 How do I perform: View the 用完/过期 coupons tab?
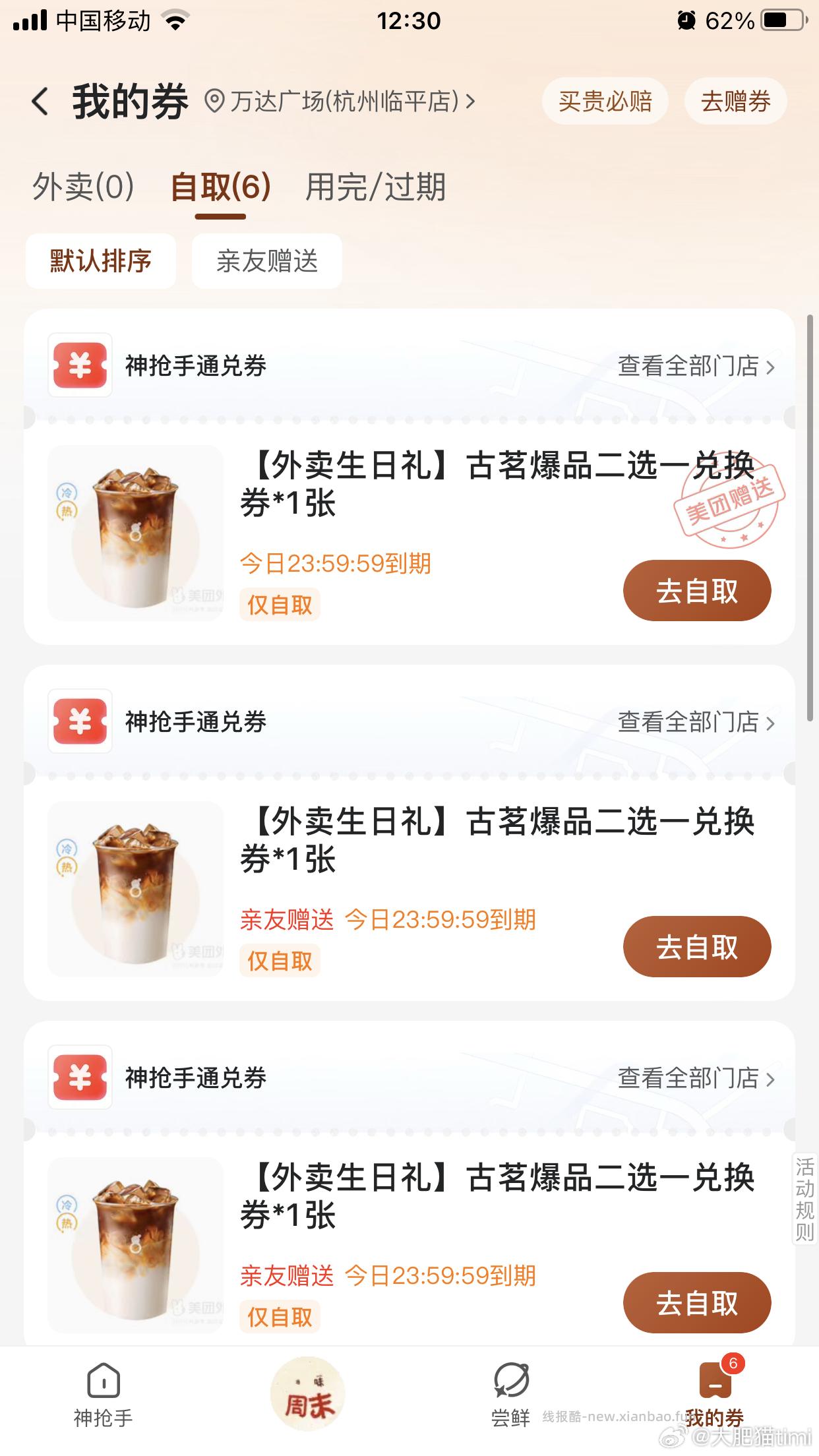(x=375, y=187)
